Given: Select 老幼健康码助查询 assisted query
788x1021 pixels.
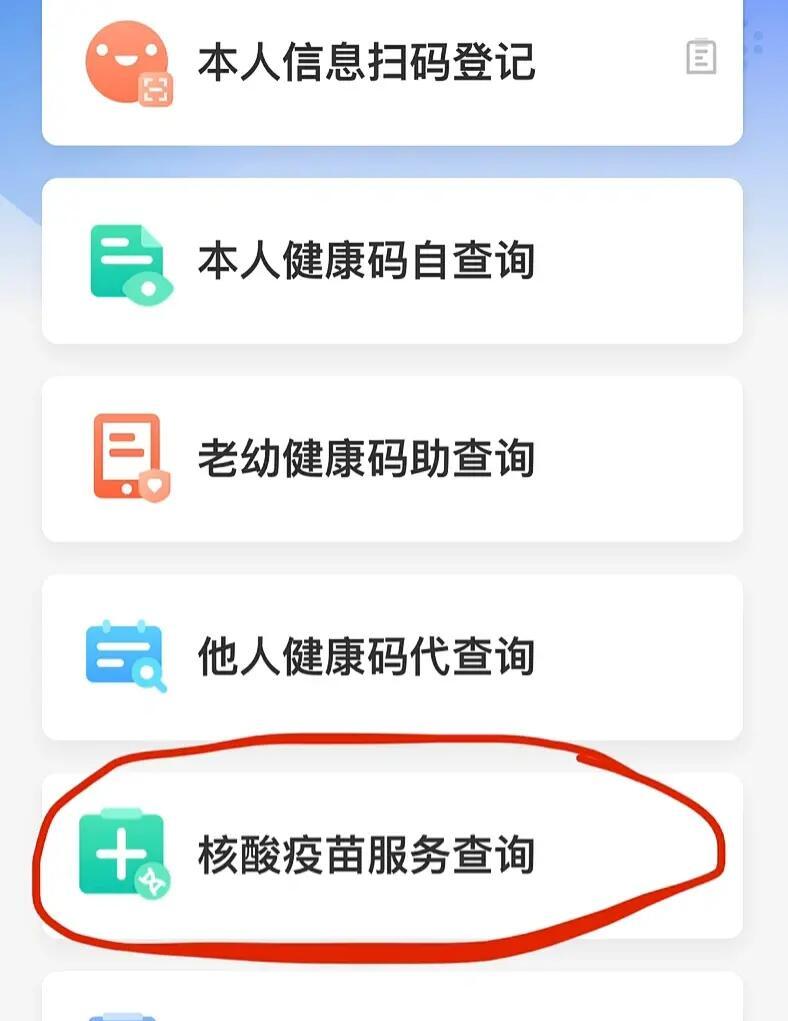Looking at the screenshot, I should [x=394, y=457].
